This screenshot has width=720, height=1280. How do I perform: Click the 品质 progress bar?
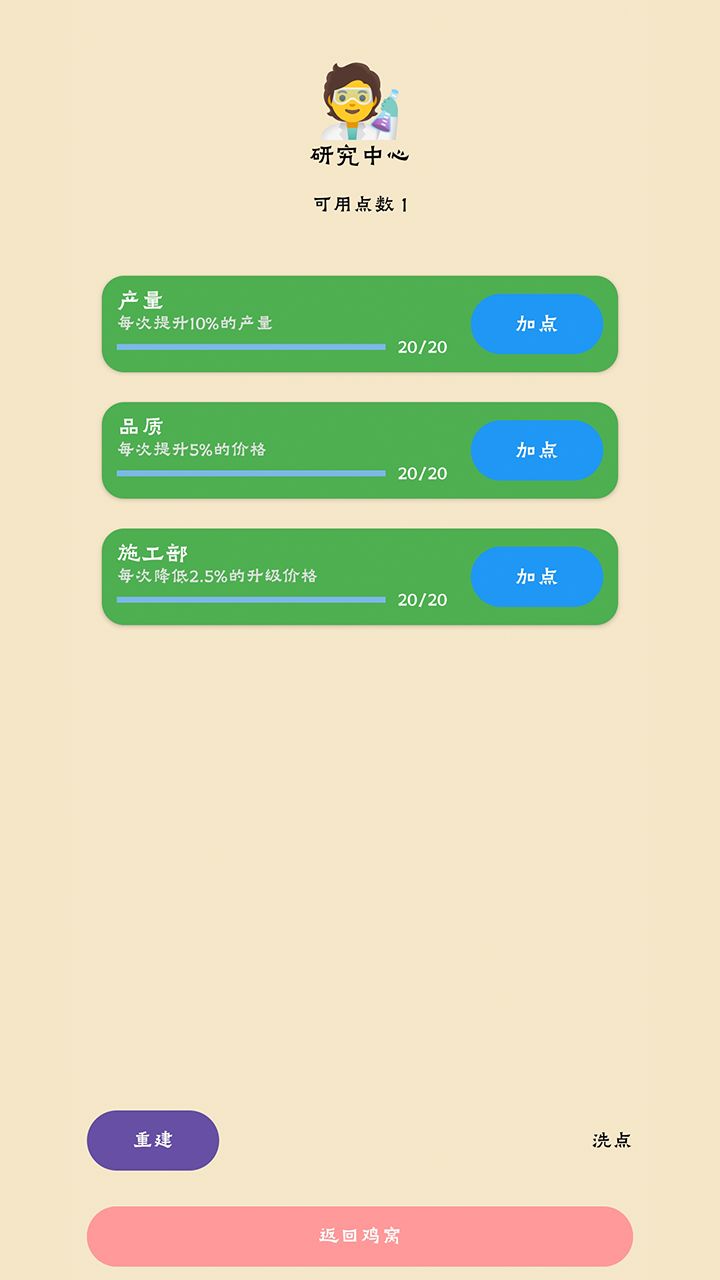(x=250, y=475)
